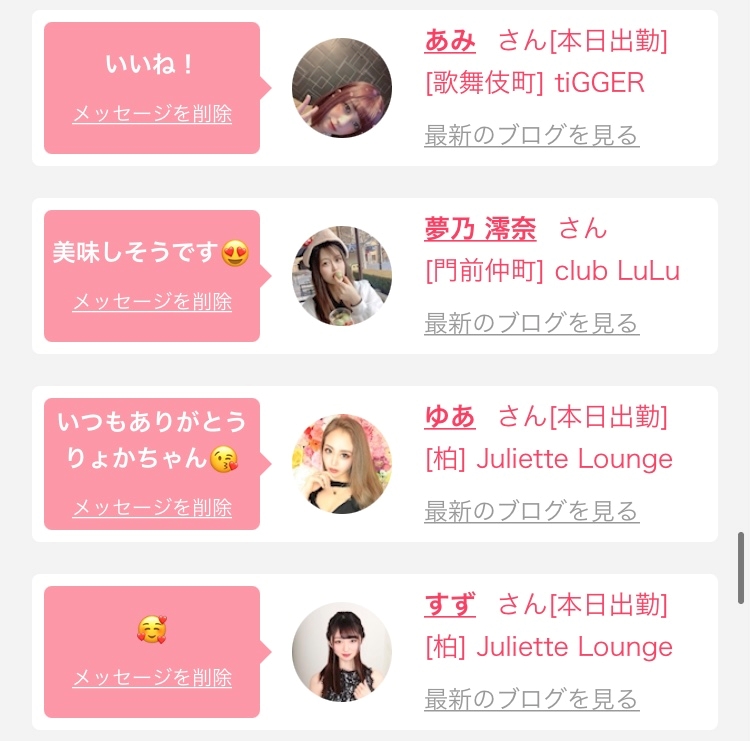Screen dimensions: 750x741
Task: View あみ's latest blog
Action: [x=531, y=135]
